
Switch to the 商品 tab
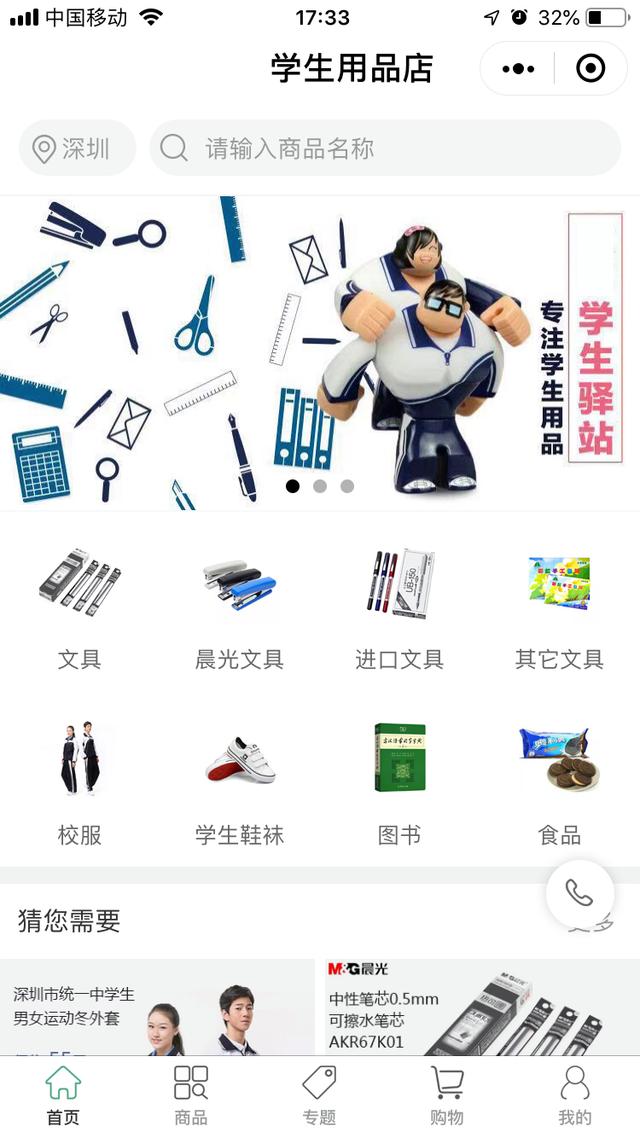[191, 1096]
